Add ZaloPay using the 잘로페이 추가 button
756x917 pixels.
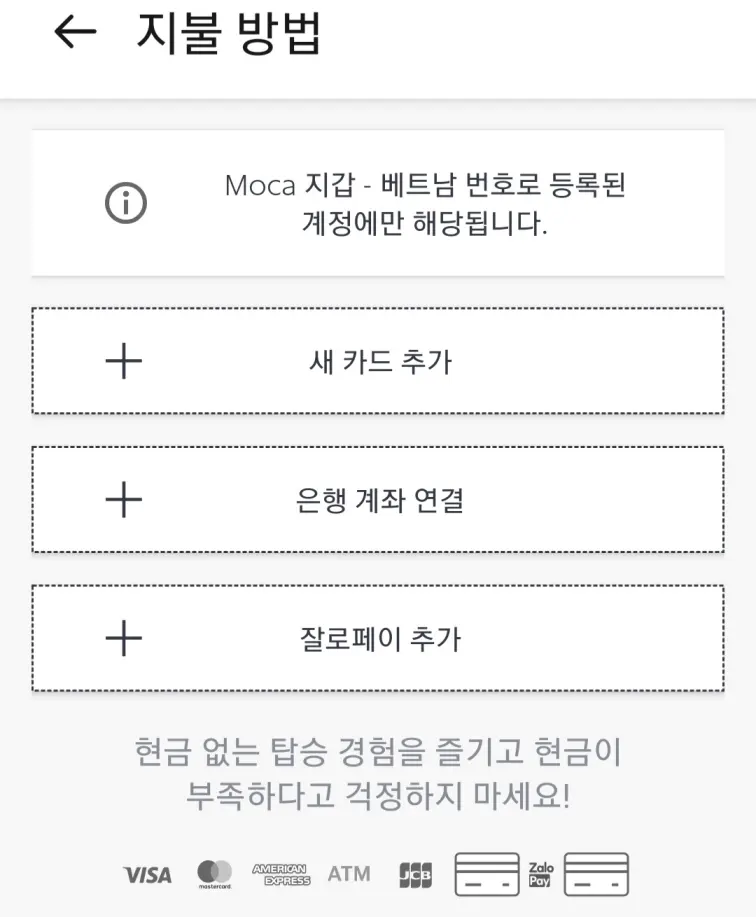coord(378,638)
